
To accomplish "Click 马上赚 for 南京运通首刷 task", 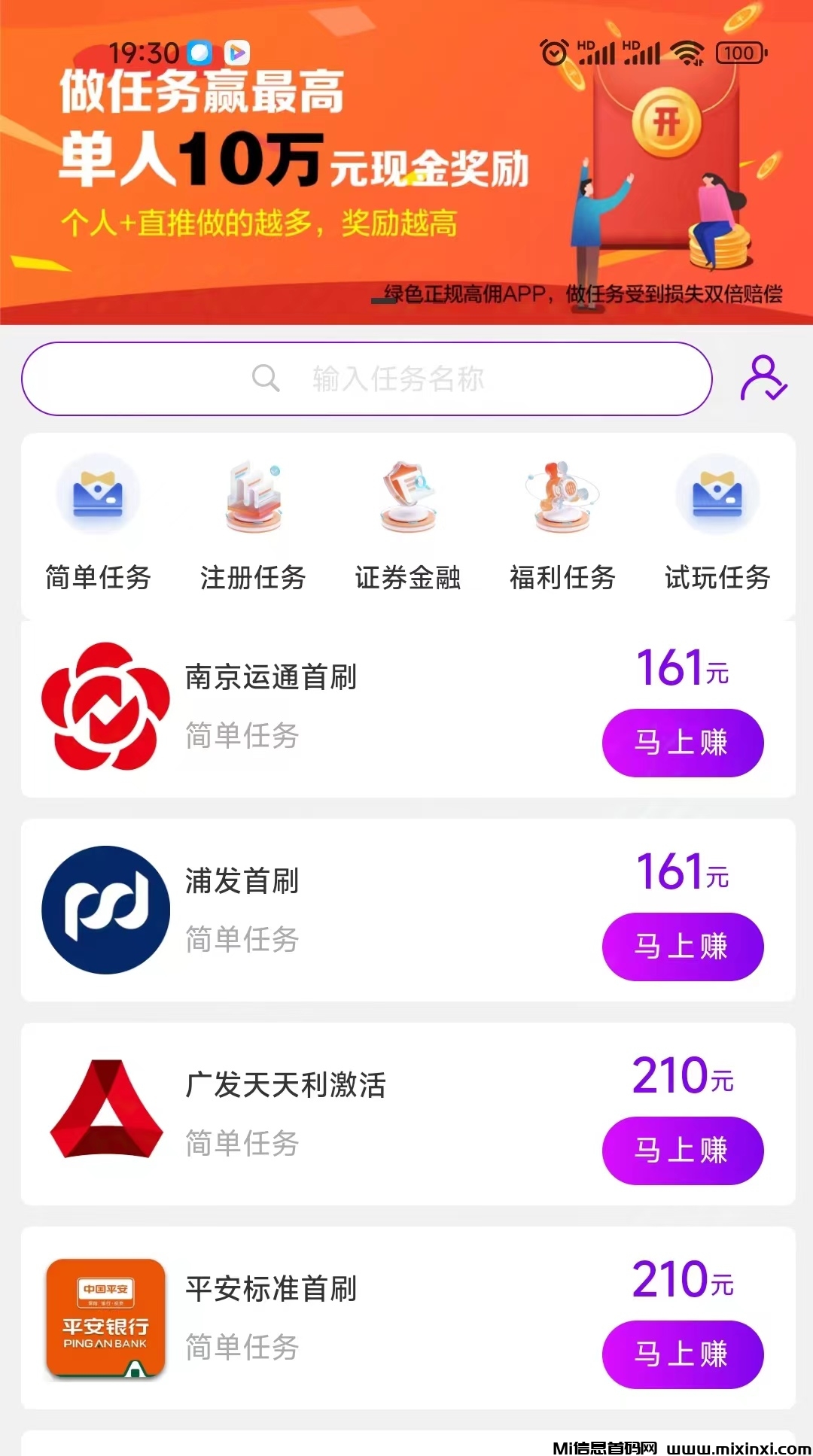I will (682, 743).
